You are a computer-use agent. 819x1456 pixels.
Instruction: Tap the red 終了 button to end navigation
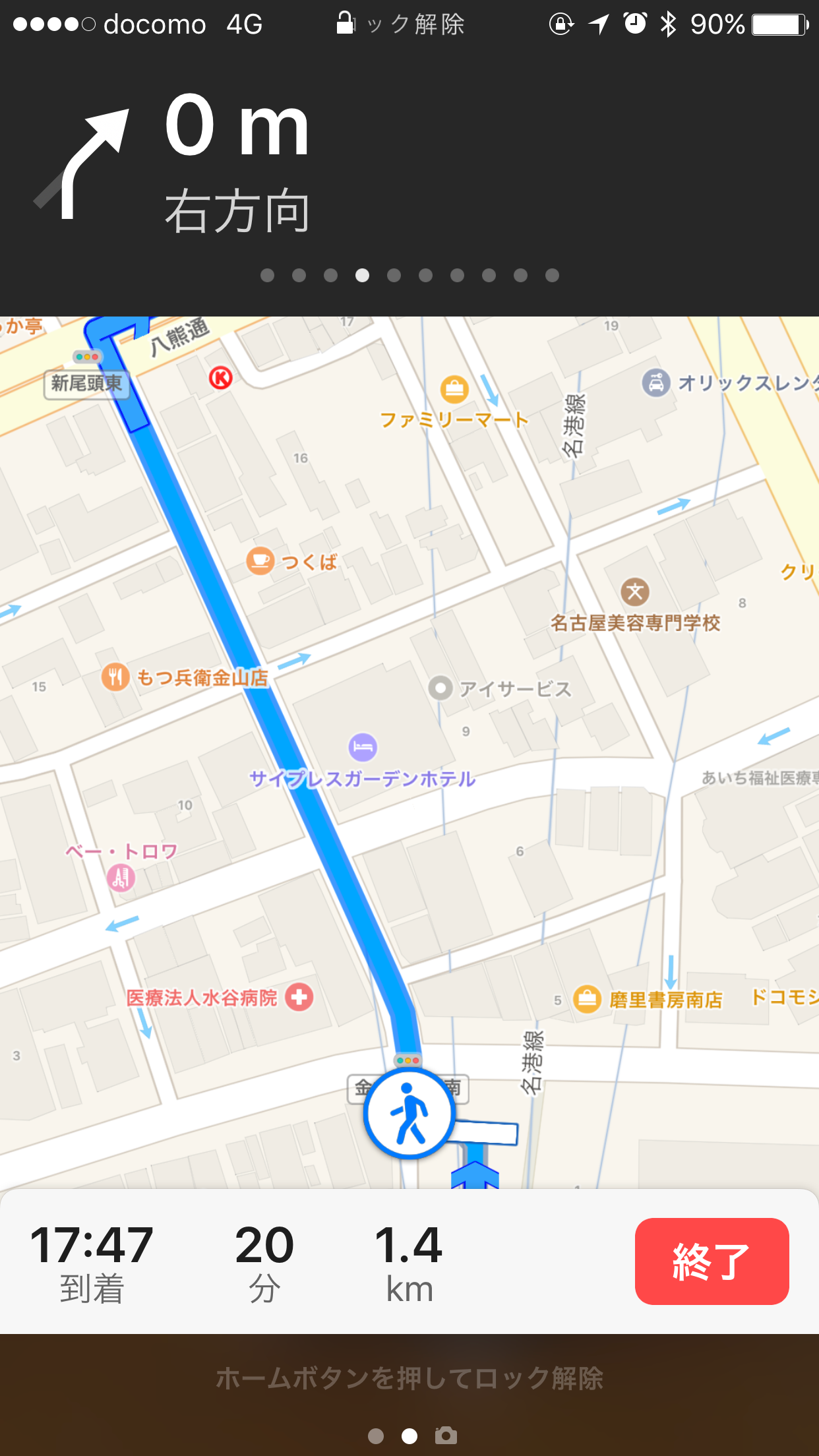click(x=712, y=1261)
